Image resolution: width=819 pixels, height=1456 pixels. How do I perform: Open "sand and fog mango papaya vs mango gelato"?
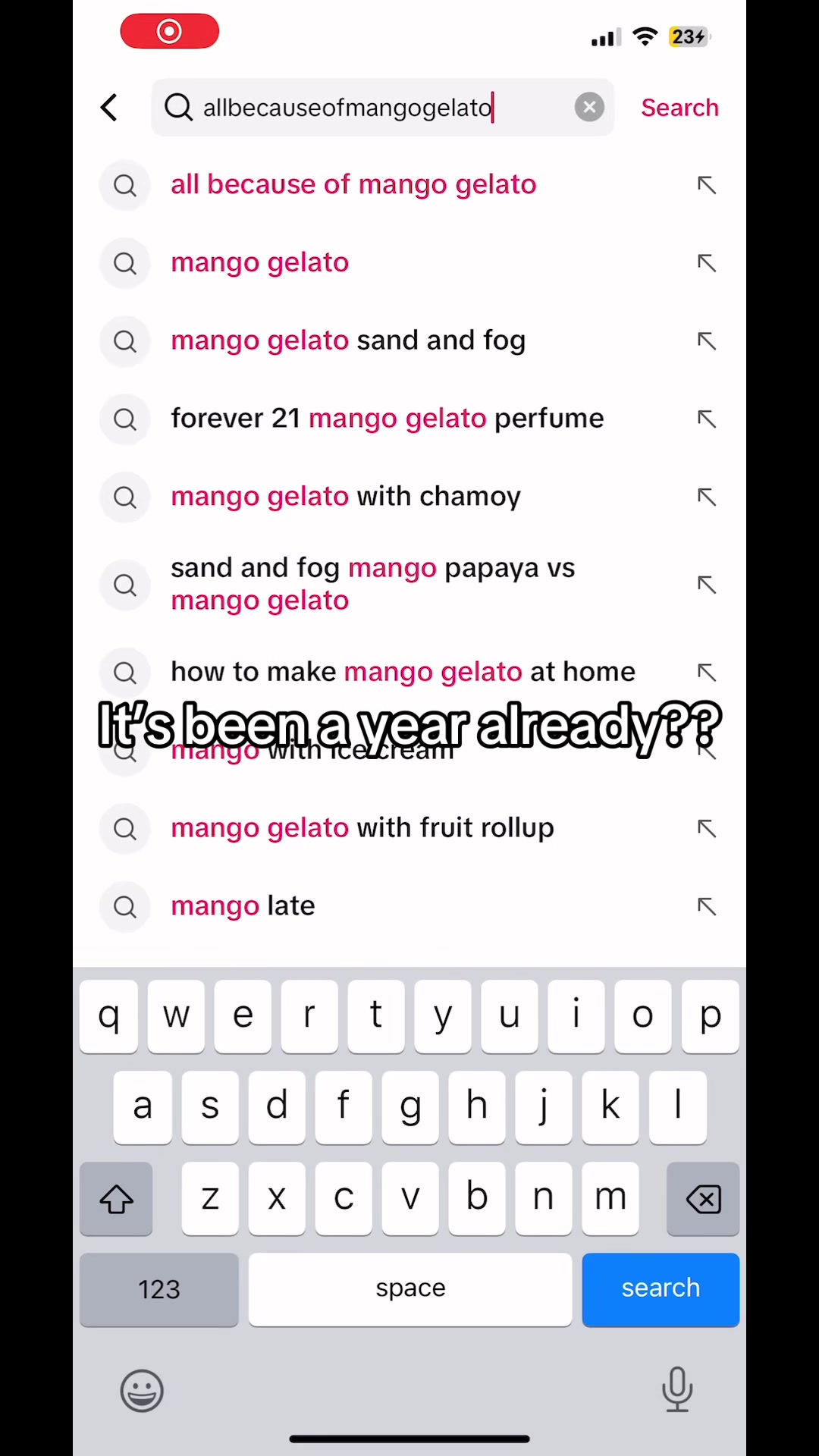tap(409, 585)
